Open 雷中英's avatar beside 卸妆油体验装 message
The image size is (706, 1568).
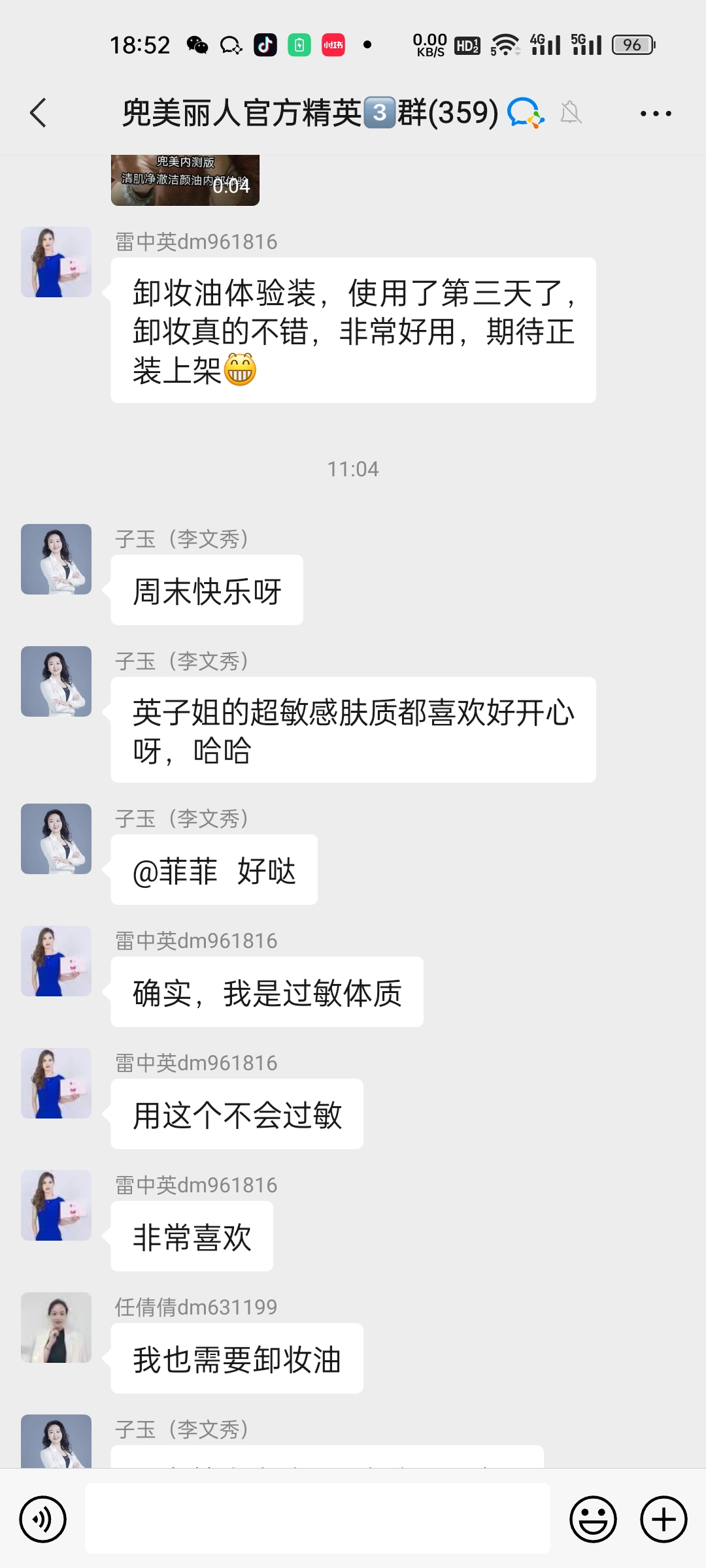[x=56, y=262]
